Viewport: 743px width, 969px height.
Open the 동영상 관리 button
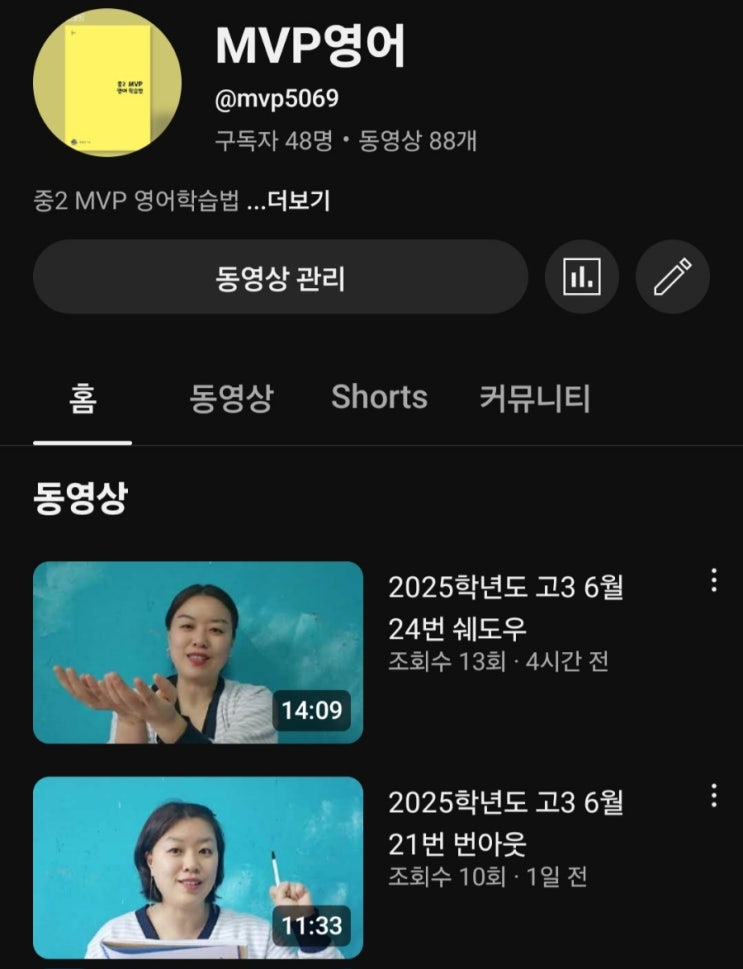click(x=280, y=277)
